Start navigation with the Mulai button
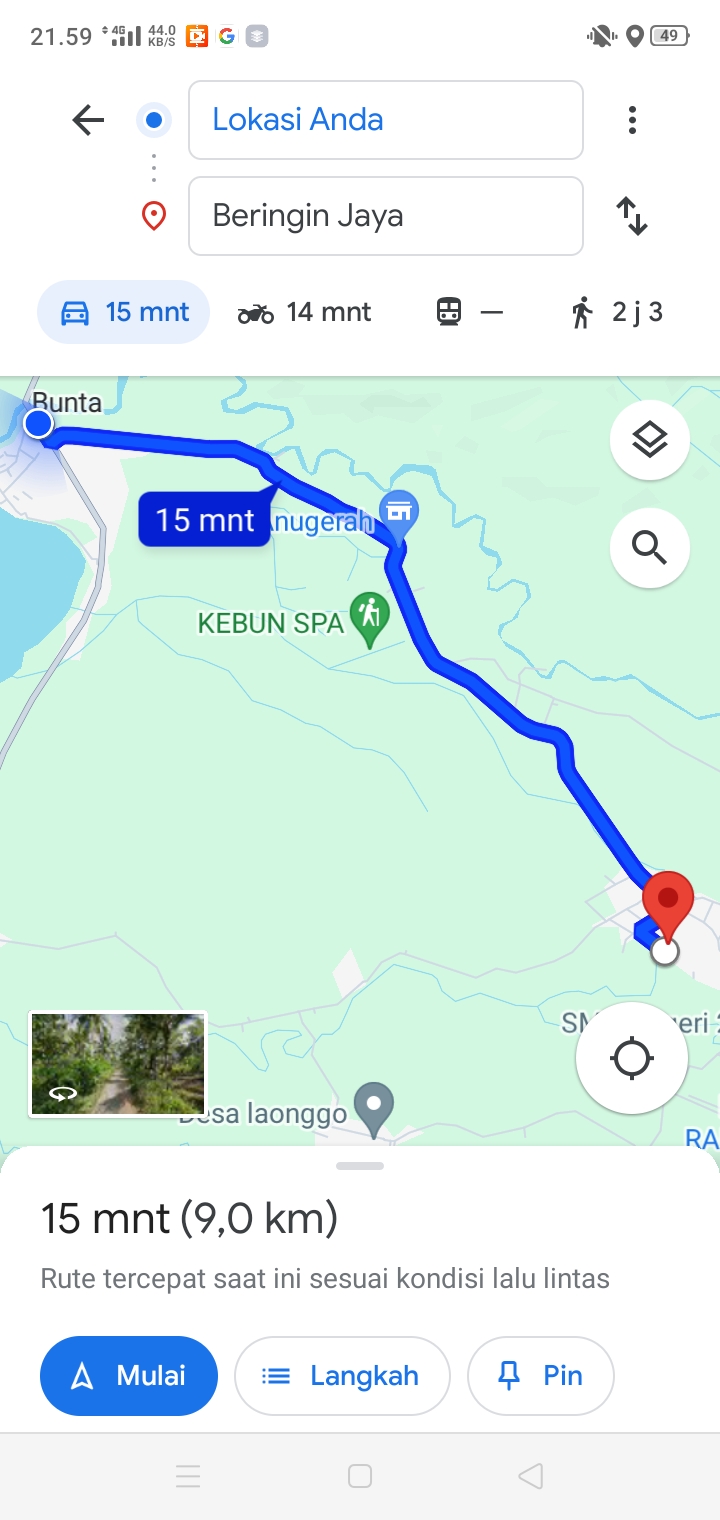The width and height of the screenshot is (720, 1520). (x=129, y=1376)
